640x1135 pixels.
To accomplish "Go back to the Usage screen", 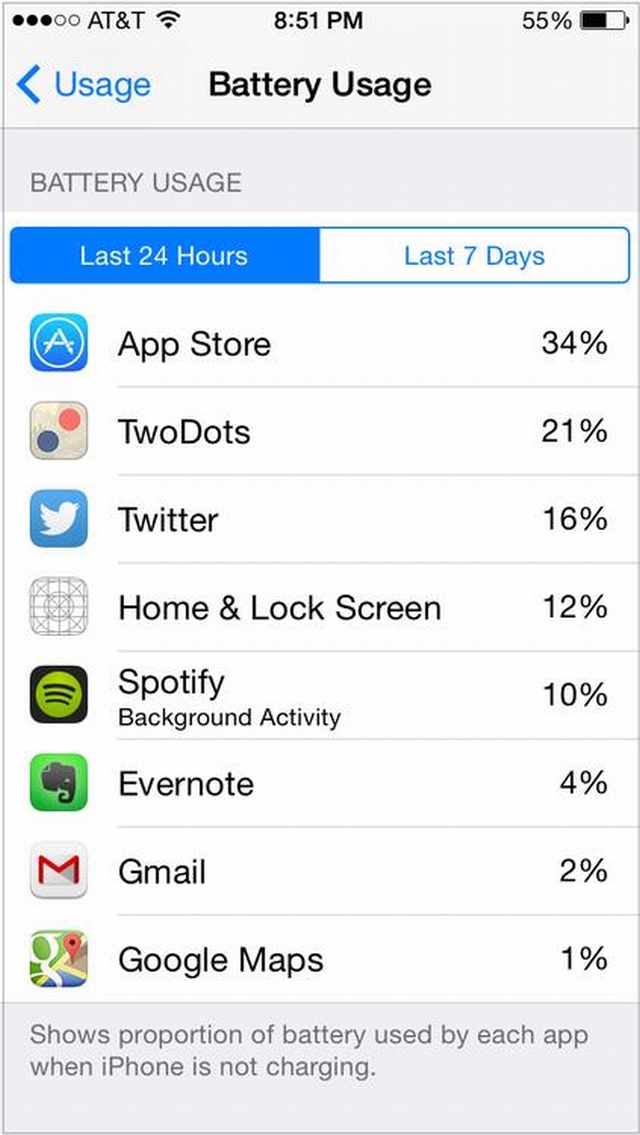I will [84, 86].
